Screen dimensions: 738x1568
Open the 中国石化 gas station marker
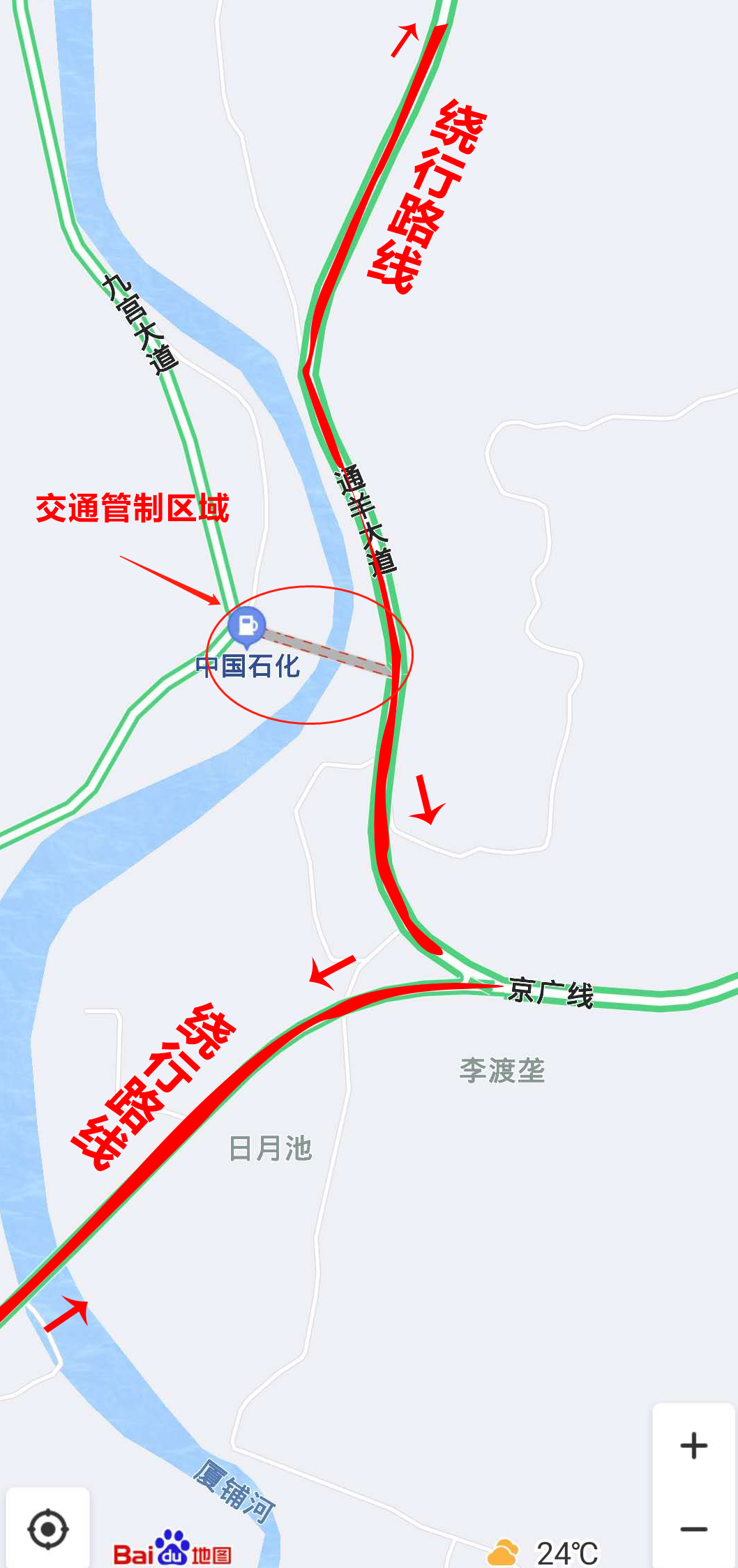click(247, 625)
